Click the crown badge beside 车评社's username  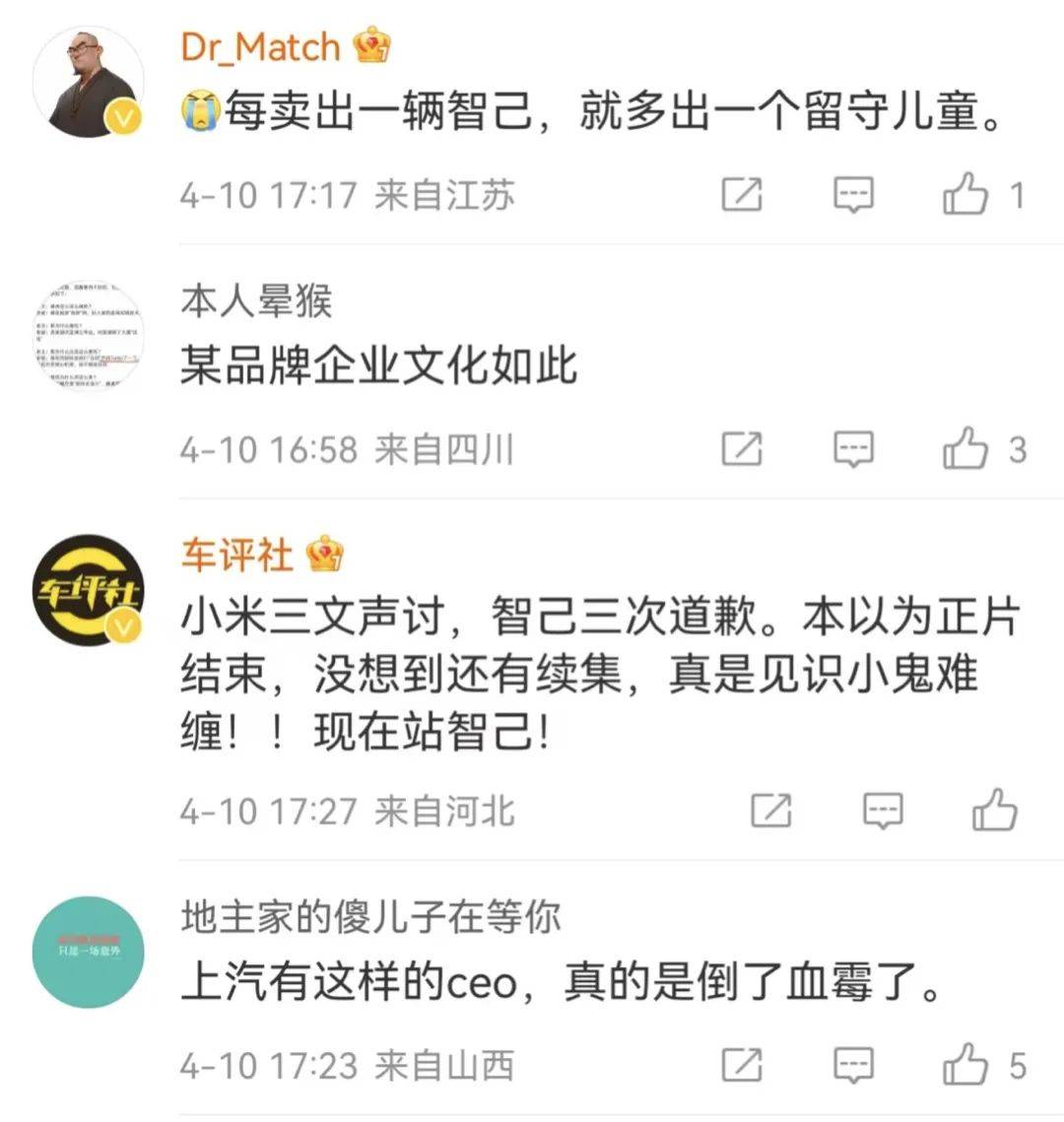pyautogui.click(x=323, y=557)
